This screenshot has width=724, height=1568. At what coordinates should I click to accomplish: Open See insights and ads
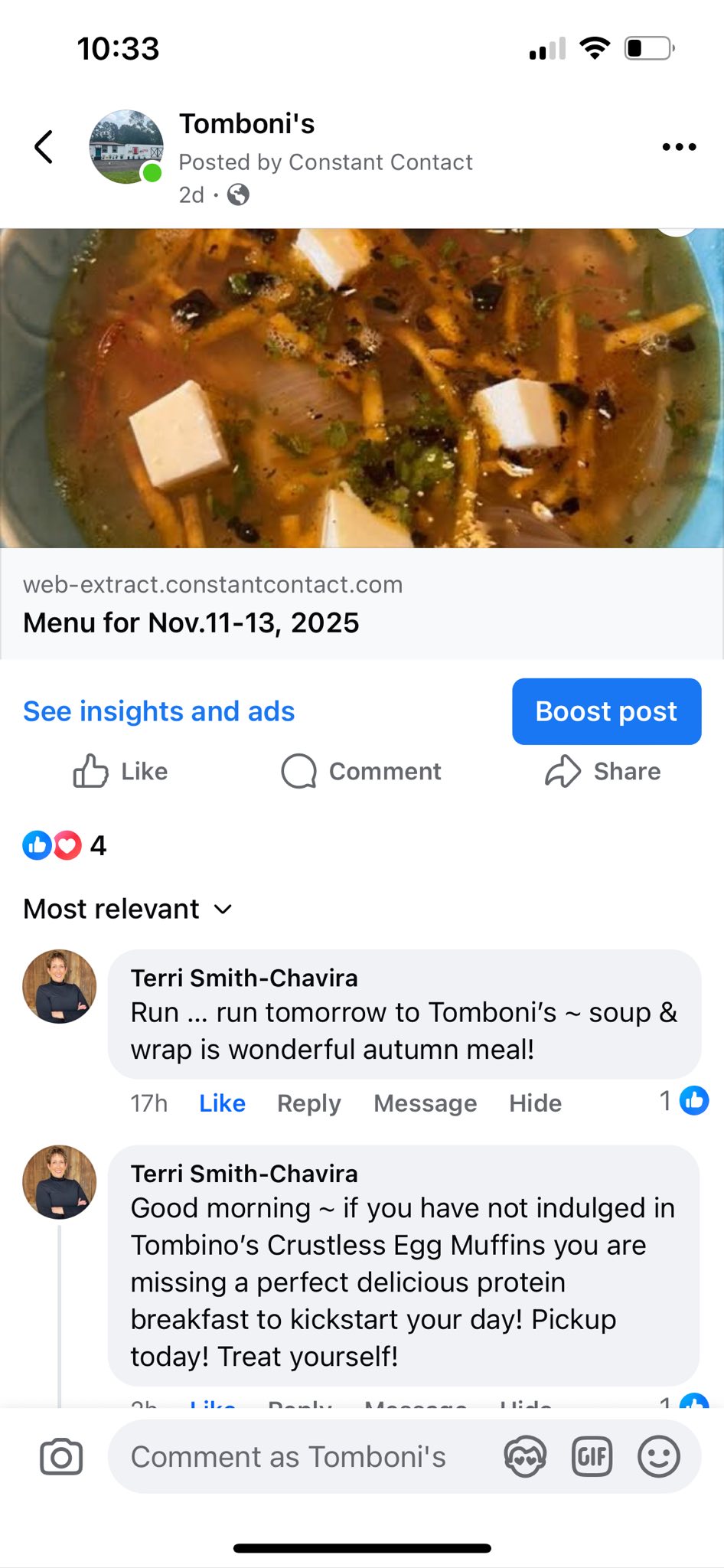click(x=158, y=711)
